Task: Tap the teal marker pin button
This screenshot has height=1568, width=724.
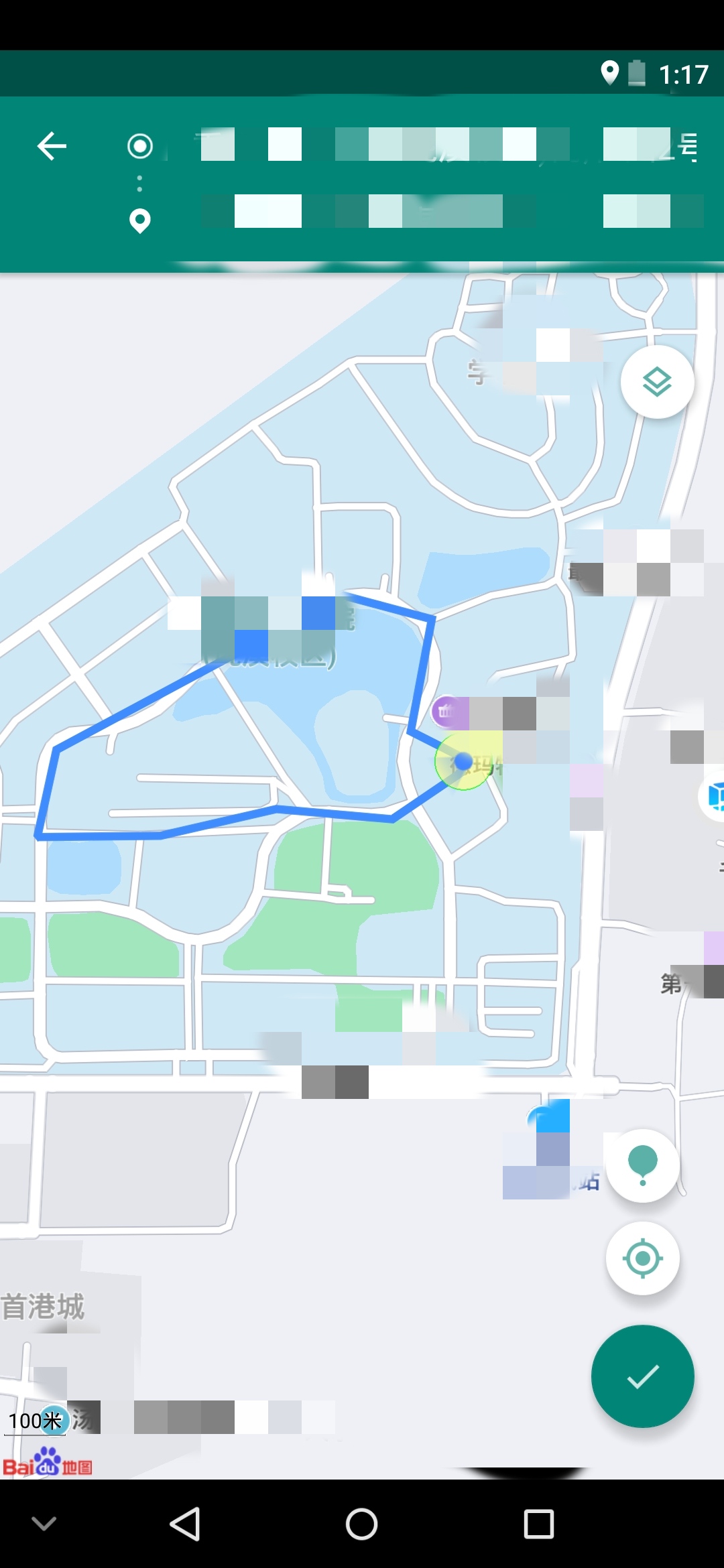Action: click(642, 1165)
